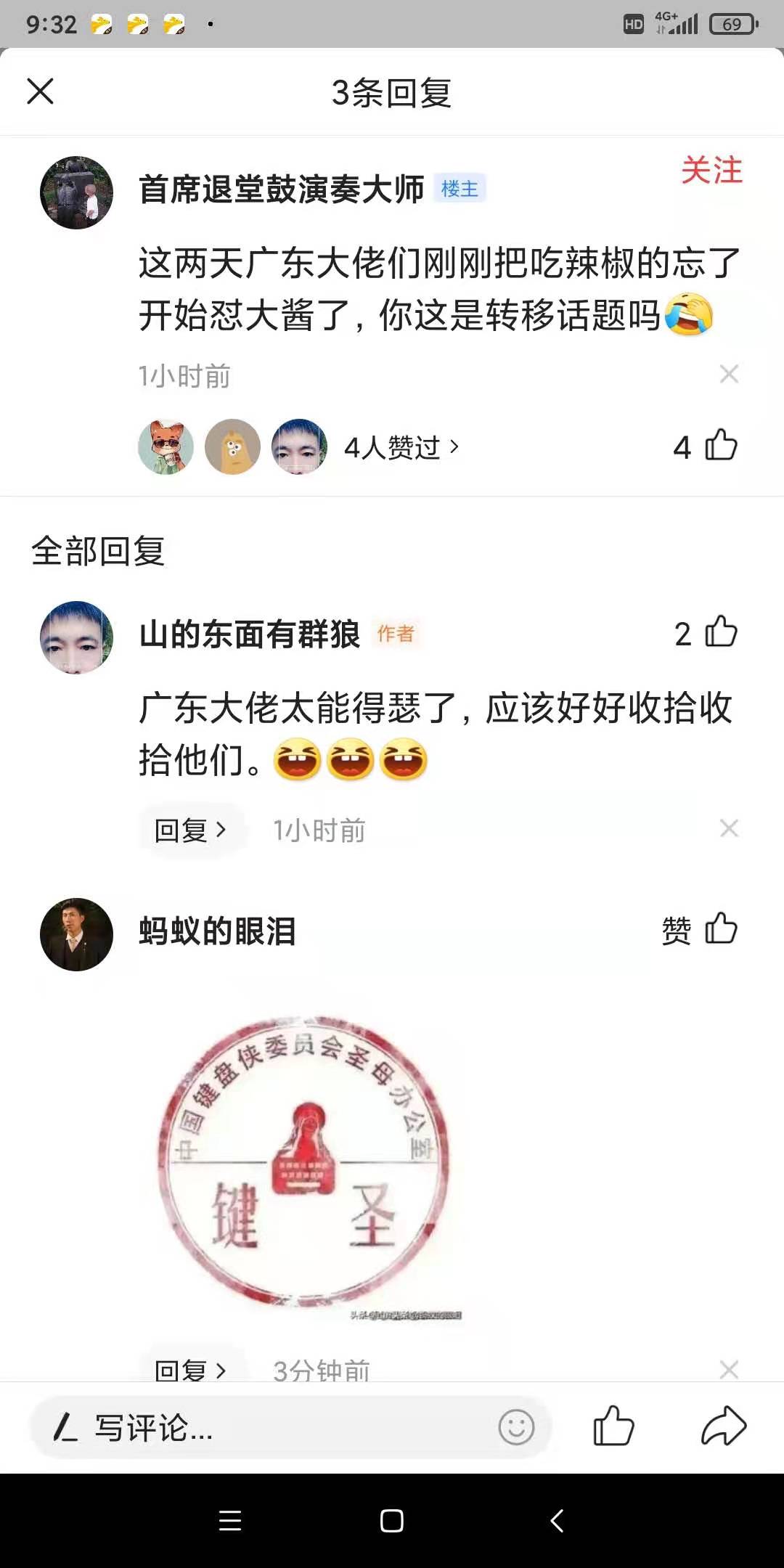Follow 首席退堂鼓演奏大师 via 关注
Image resolution: width=784 pixels, height=1568 pixels.
point(711,171)
